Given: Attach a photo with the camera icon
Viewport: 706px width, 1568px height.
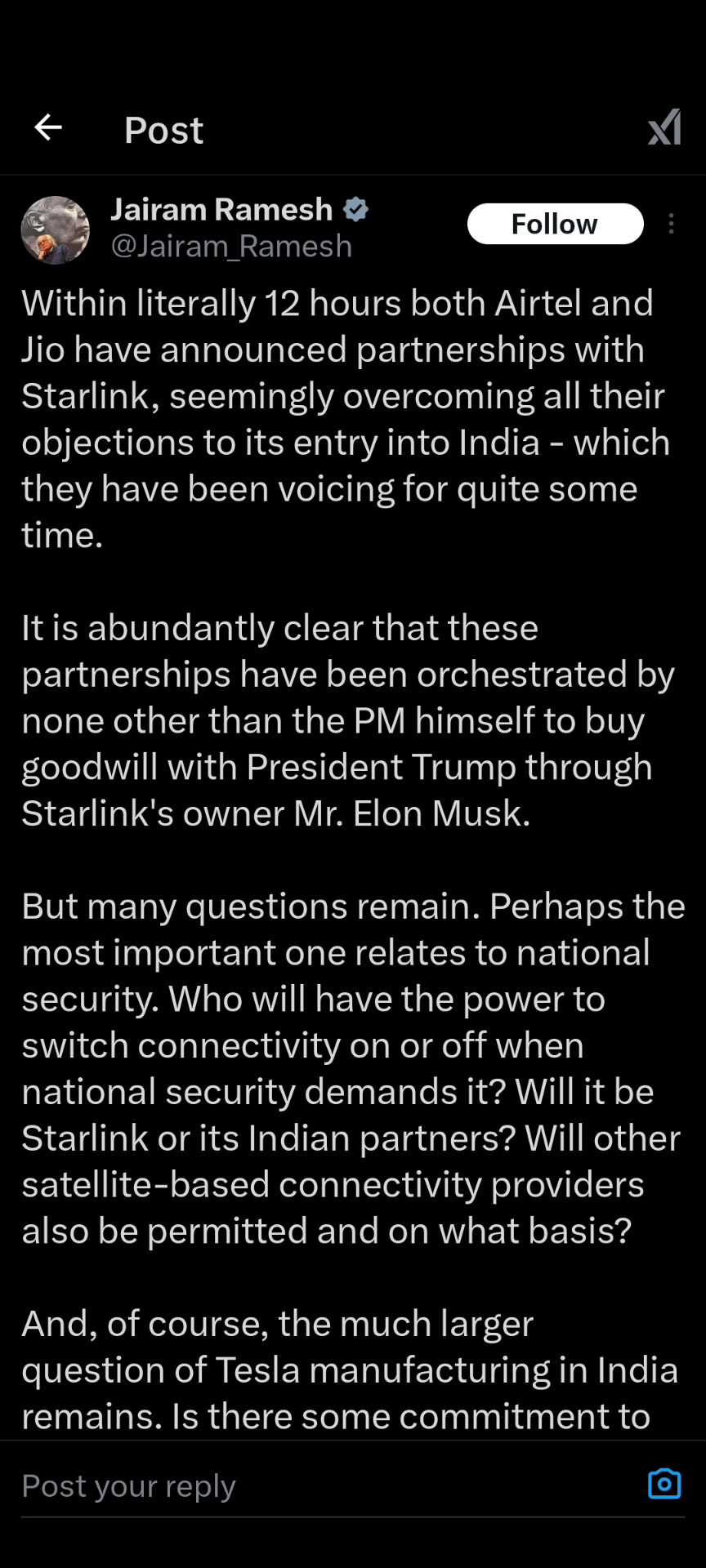Looking at the screenshot, I should coord(664,1484).
